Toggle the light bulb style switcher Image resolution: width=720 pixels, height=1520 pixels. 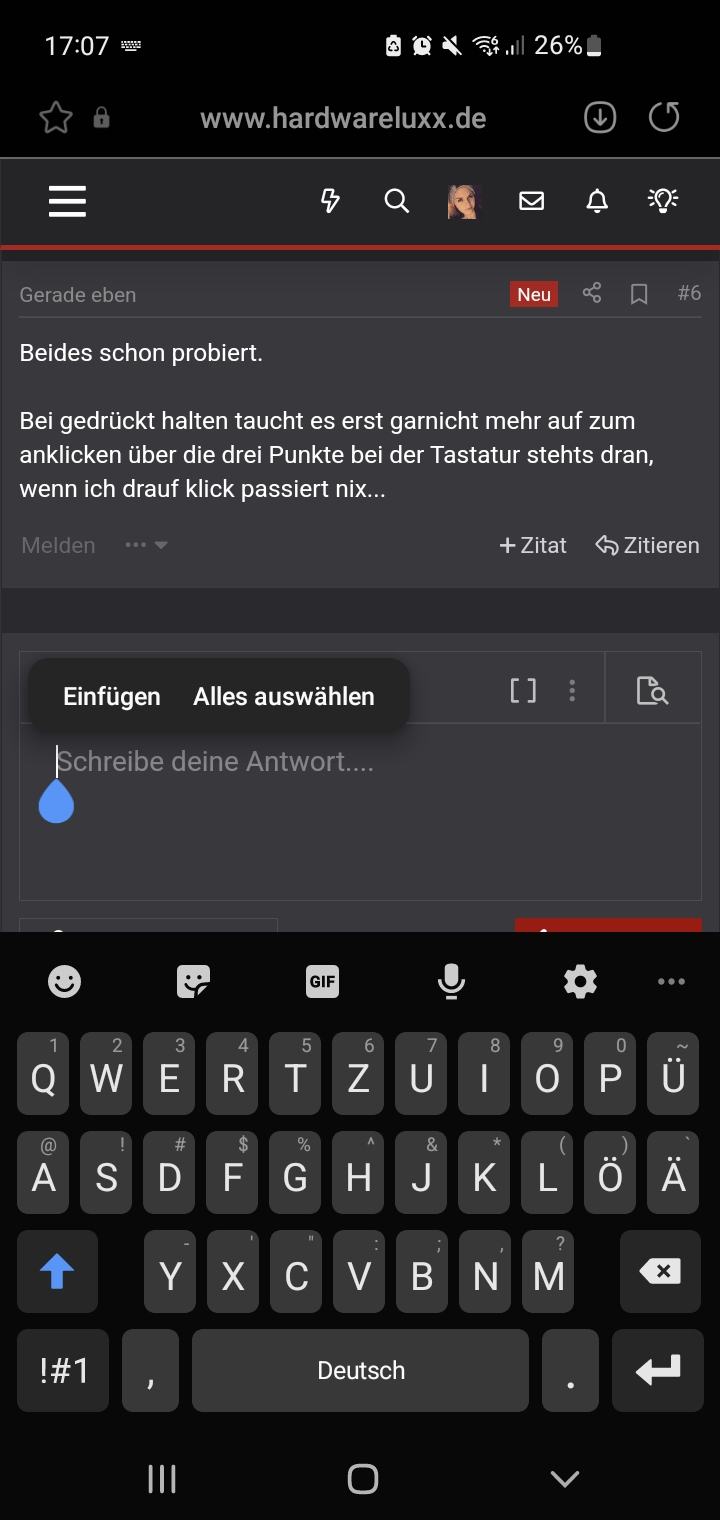(663, 200)
